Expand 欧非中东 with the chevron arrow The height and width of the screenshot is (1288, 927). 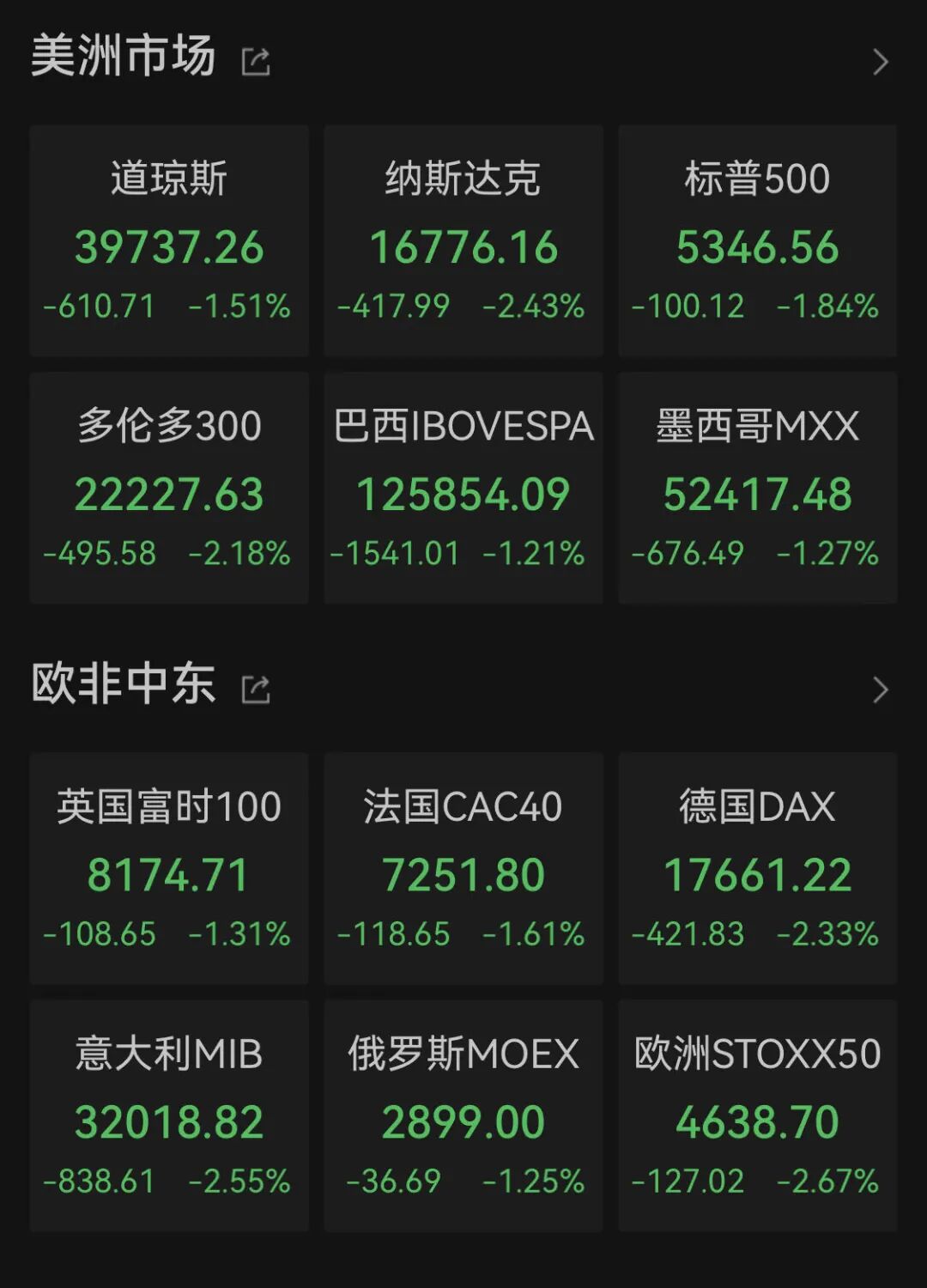tap(880, 690)
